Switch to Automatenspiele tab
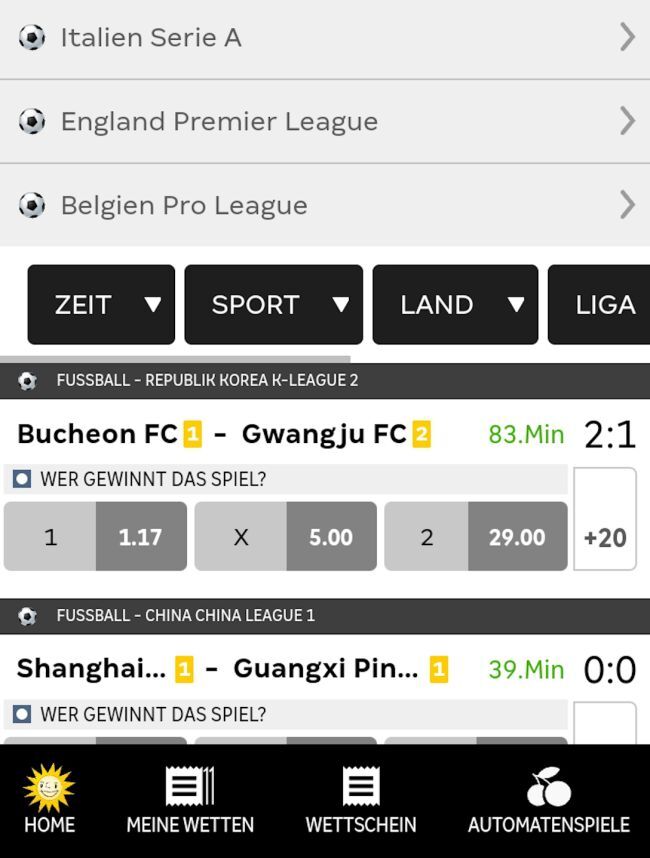 pyautogui.click(x=548, y=800)
